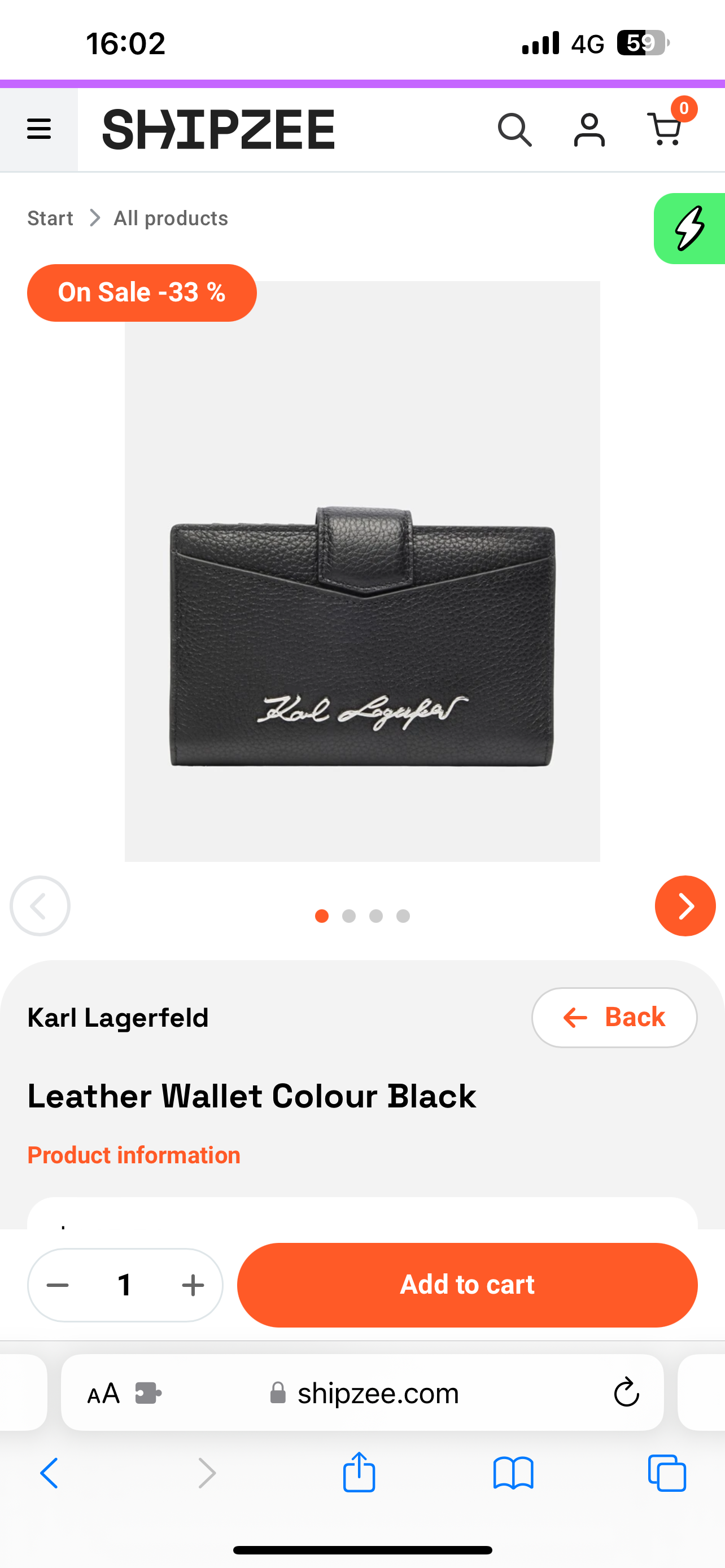Tap the green lightning bolt button

(x=689, y=228)
